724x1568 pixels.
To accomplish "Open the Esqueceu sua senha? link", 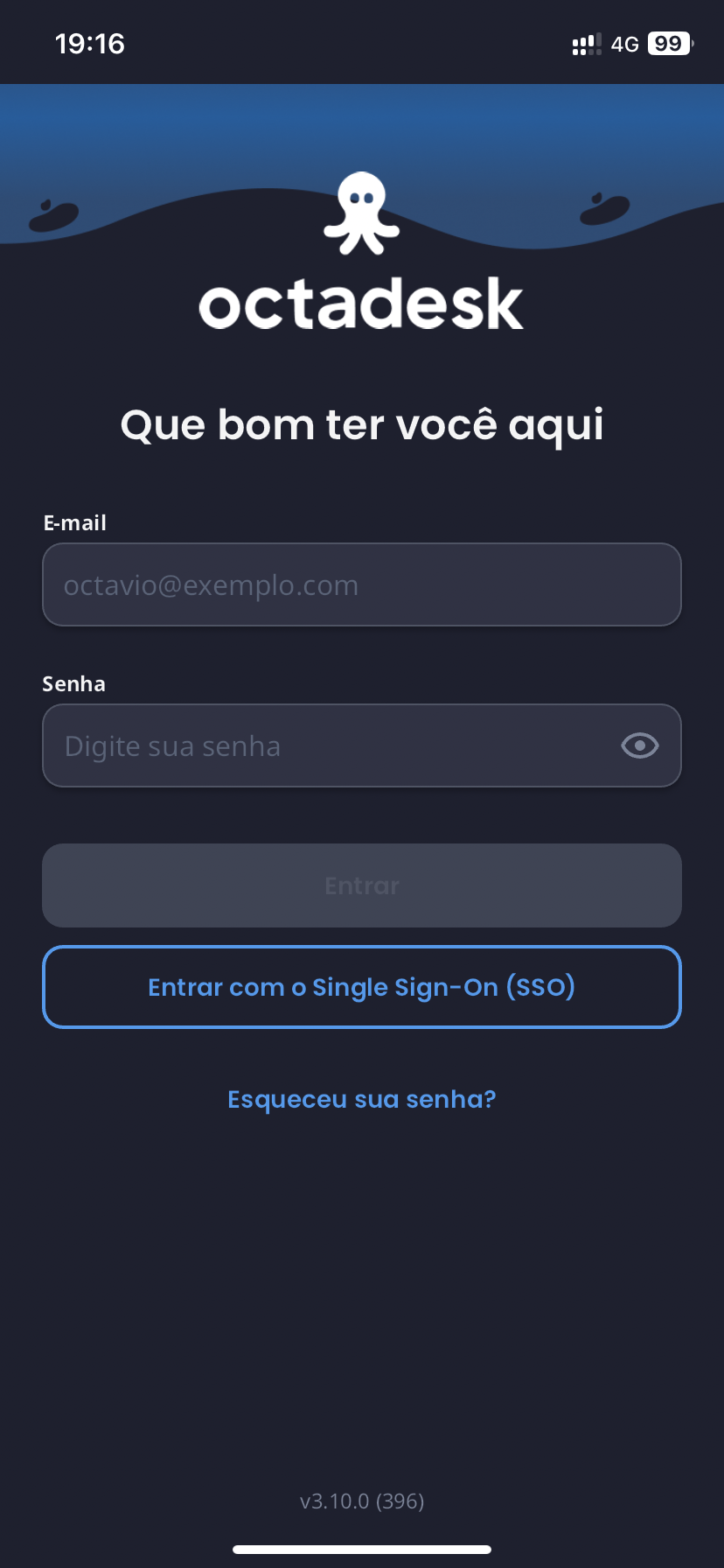I will (x=361, y=1099).
